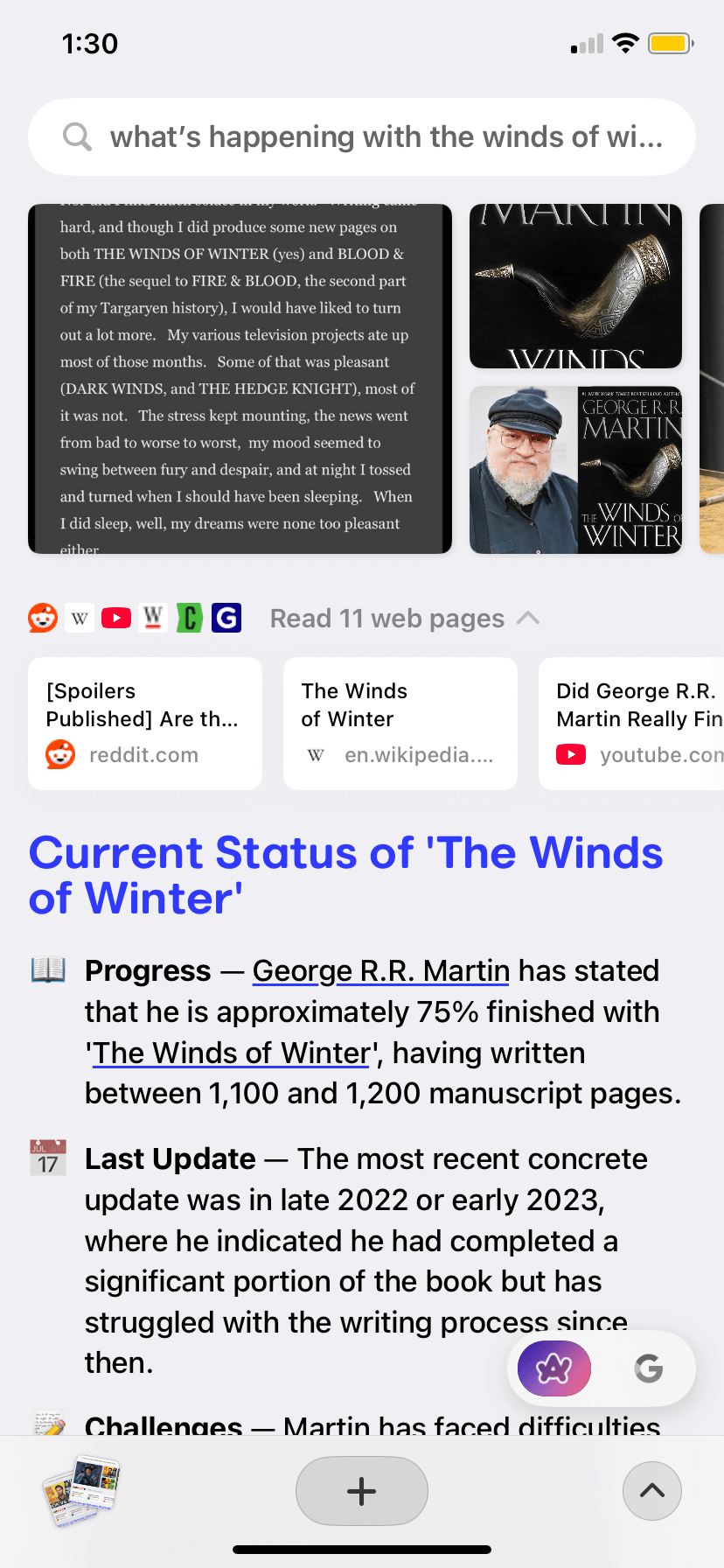
Task: Open the reddit.com Spoilers Published source card
Action: coord(145,724)
